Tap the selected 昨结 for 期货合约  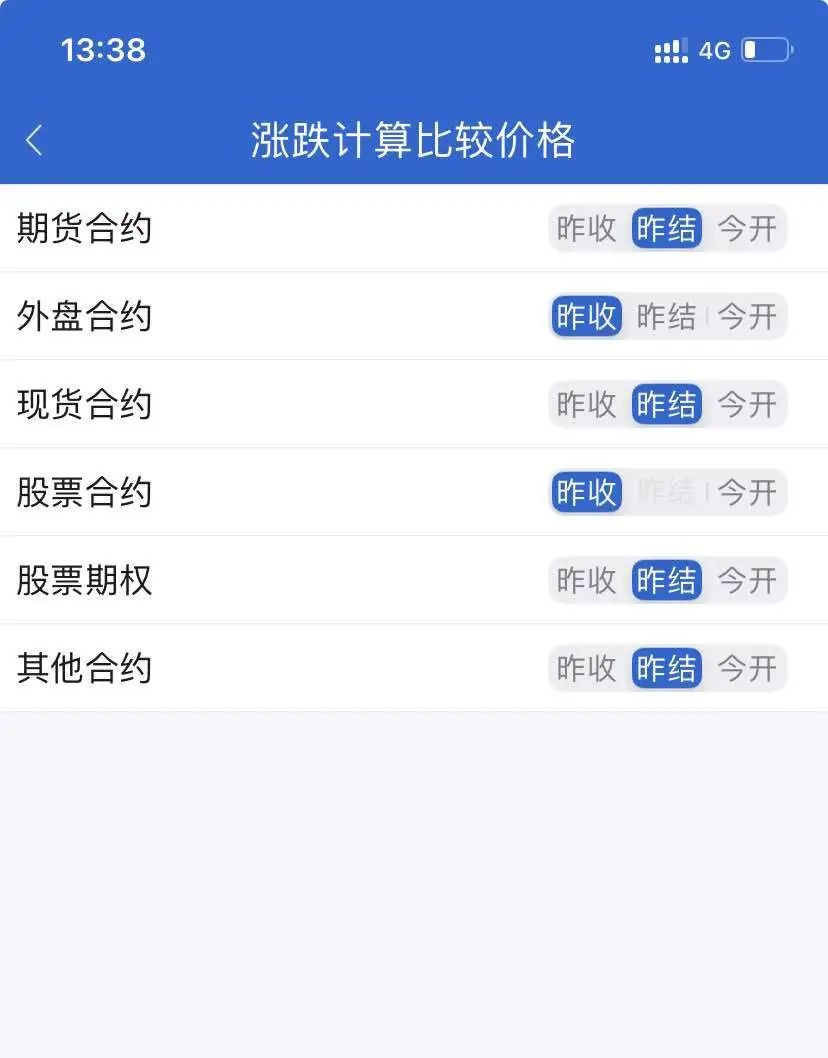coord(667,229)
